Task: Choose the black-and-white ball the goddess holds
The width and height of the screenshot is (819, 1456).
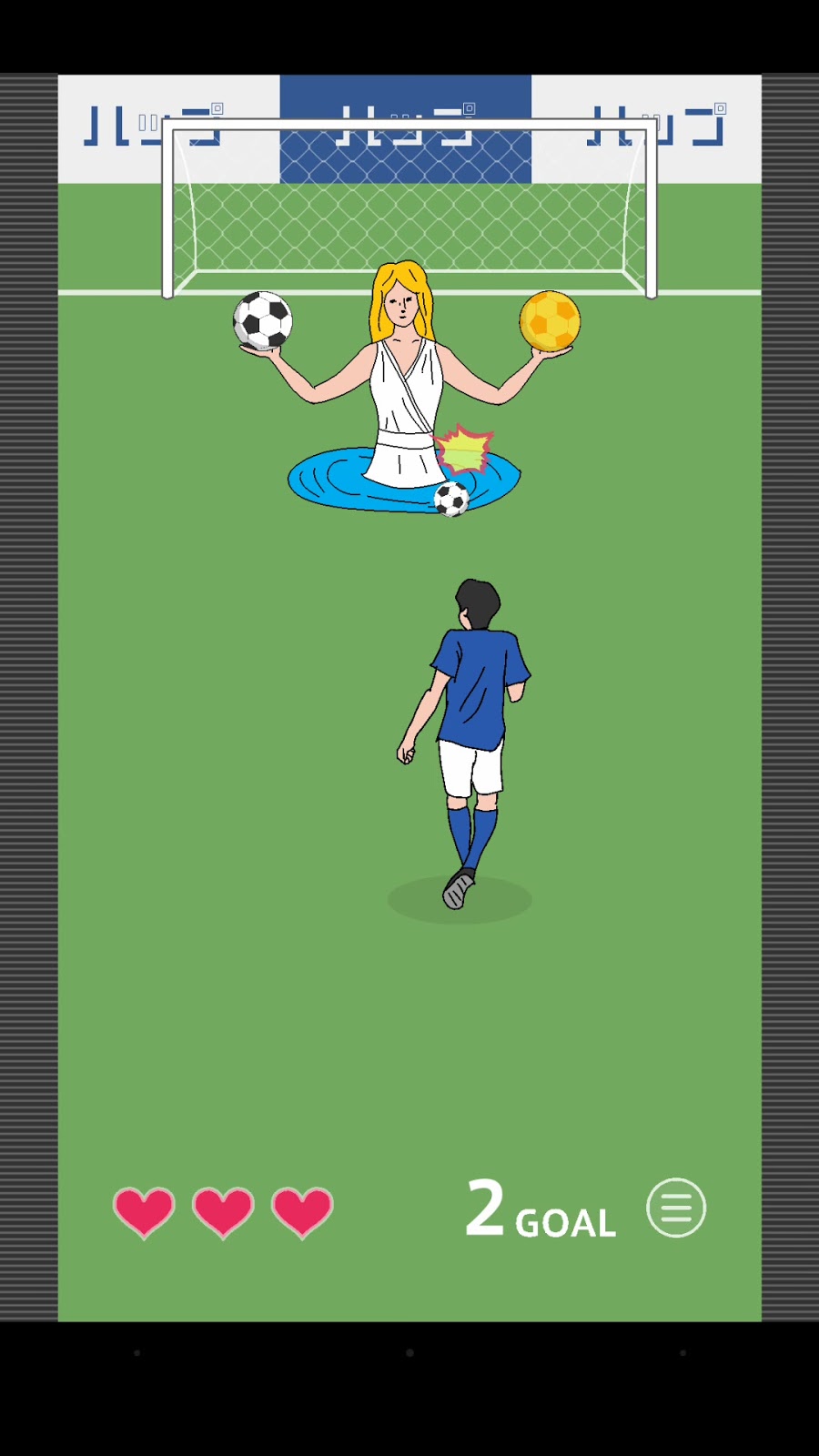Action: (x=263, y=320)
